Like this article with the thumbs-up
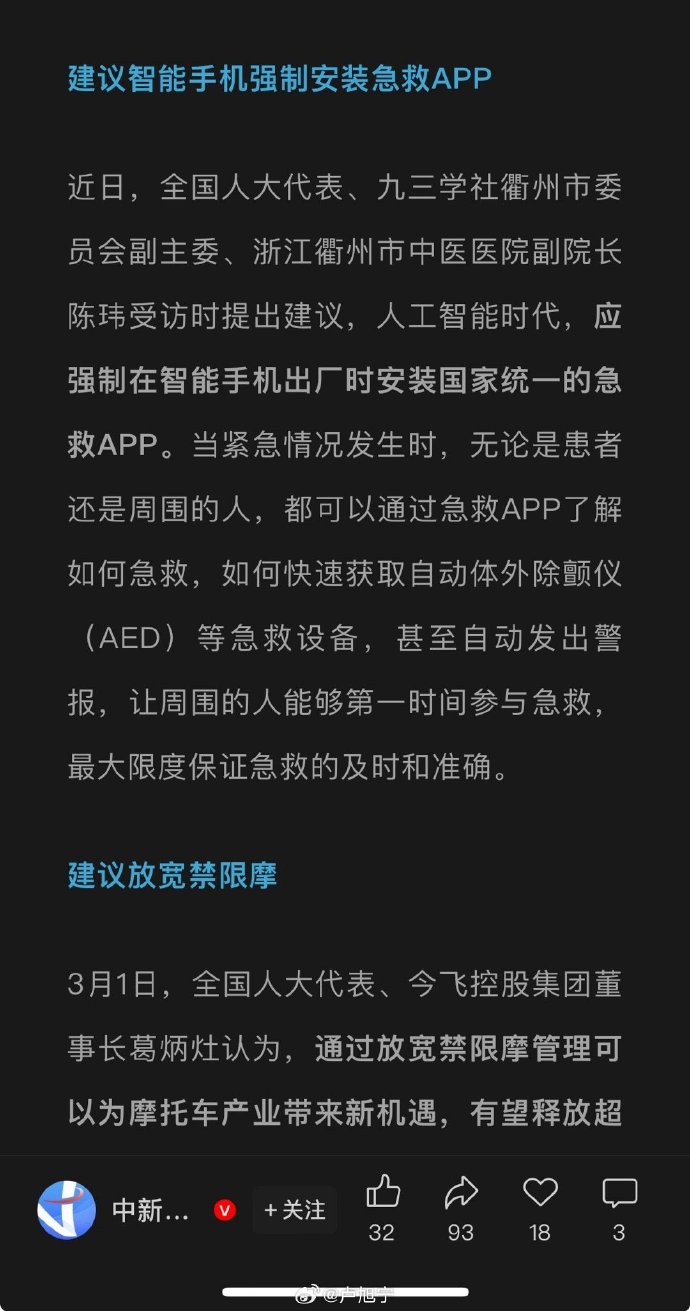Image resolution: width=690 pixels, height=1311 pixels. pos(382,1192)
